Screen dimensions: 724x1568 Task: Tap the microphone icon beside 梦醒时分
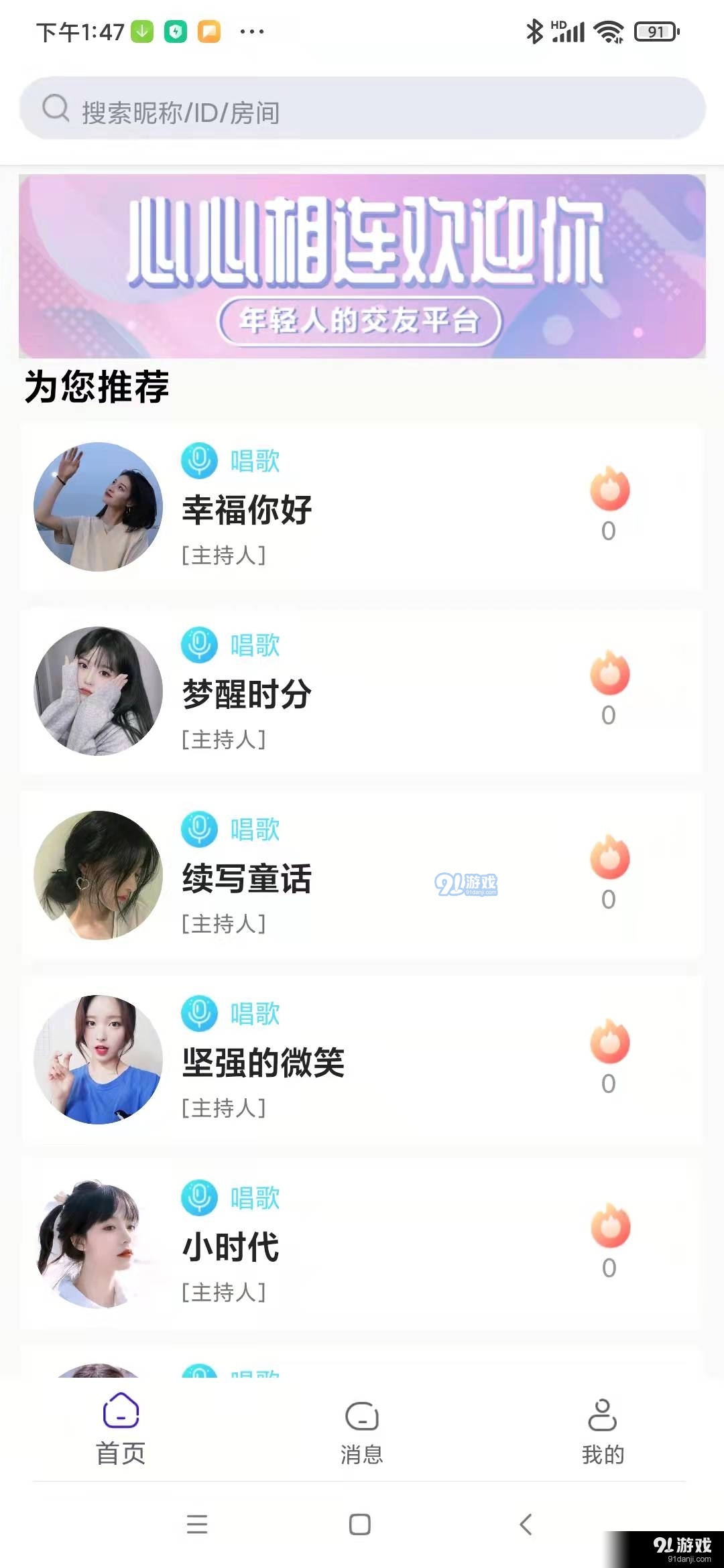click(x=198, y=645)
